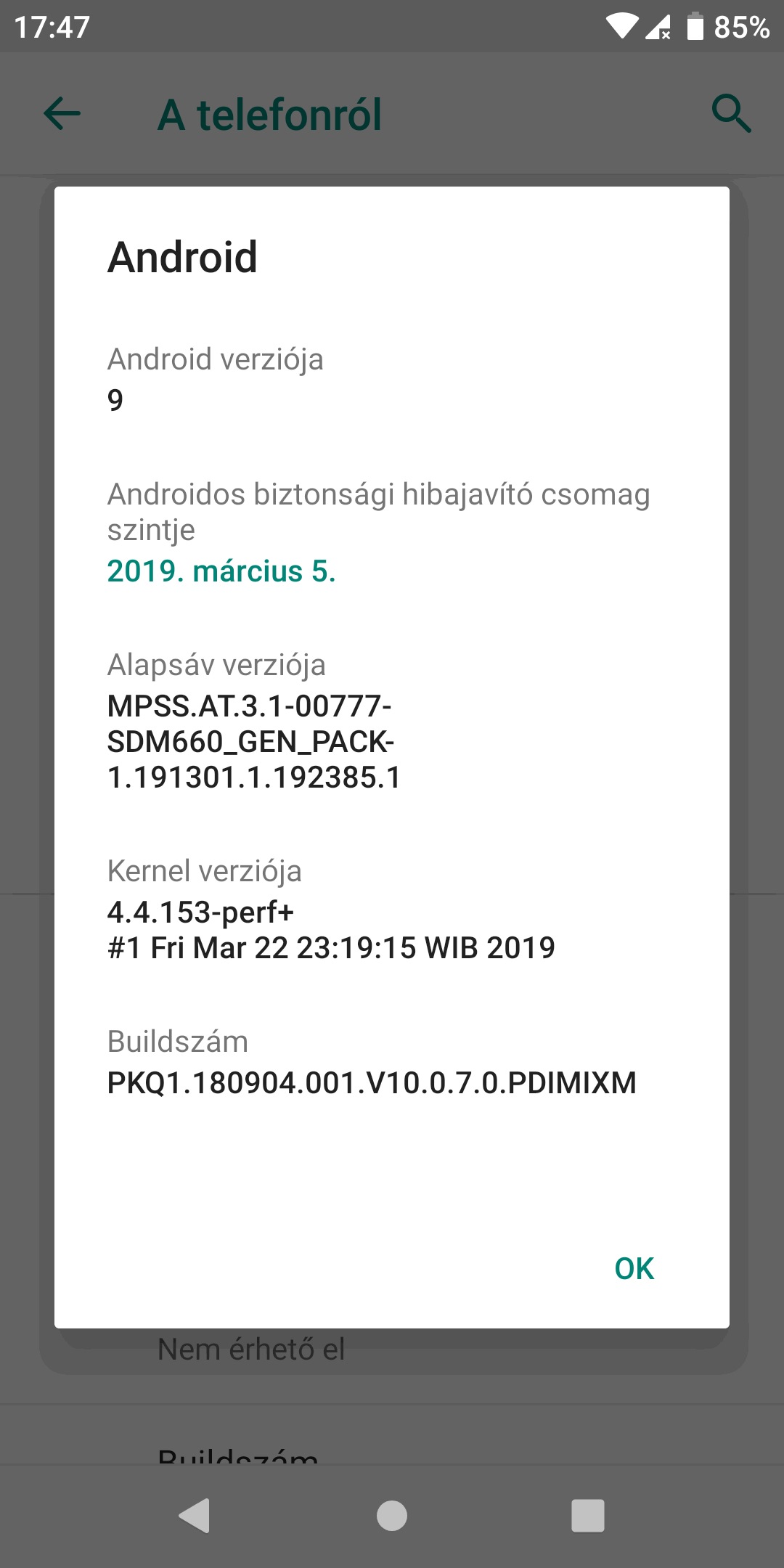784x1568 pixels.
Task: Tap the system back button
Action: click(195, 1515)
